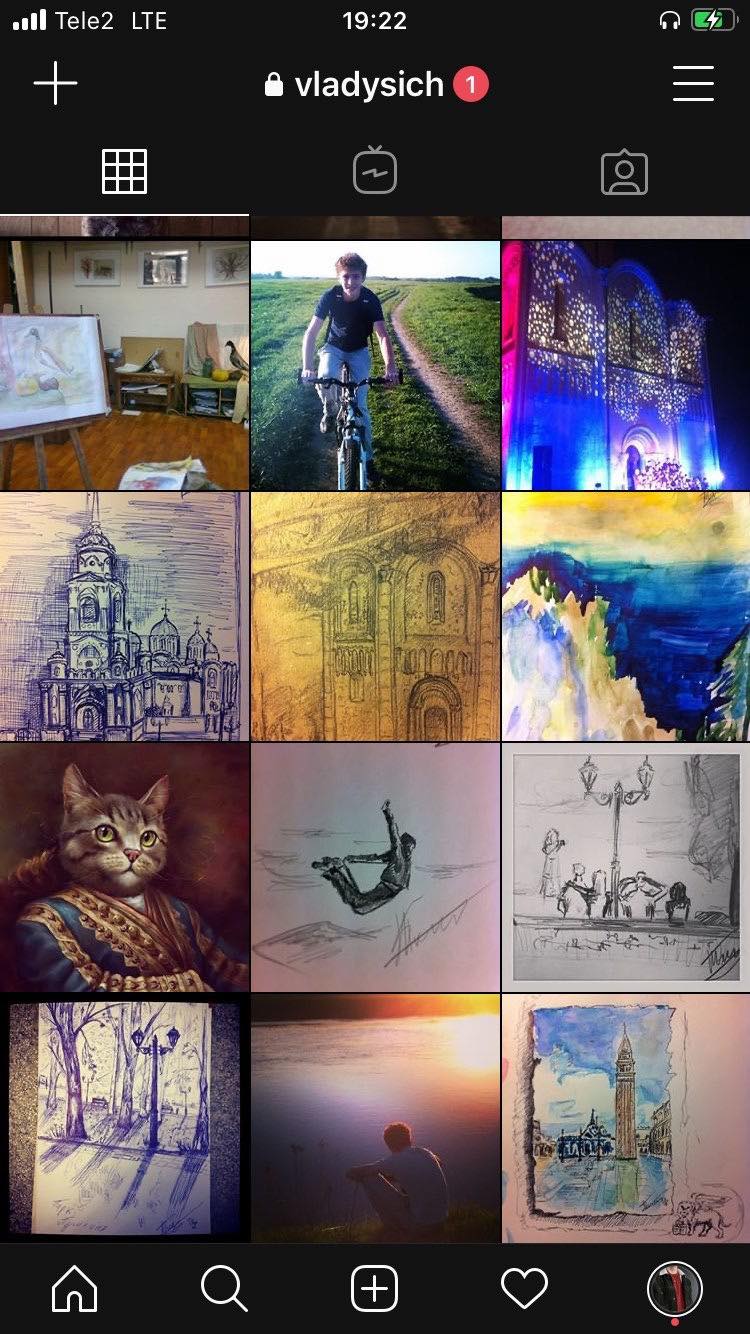Open the activity heart tab
This screenshot has height=1334, width=750.
tap(524, 1289)
